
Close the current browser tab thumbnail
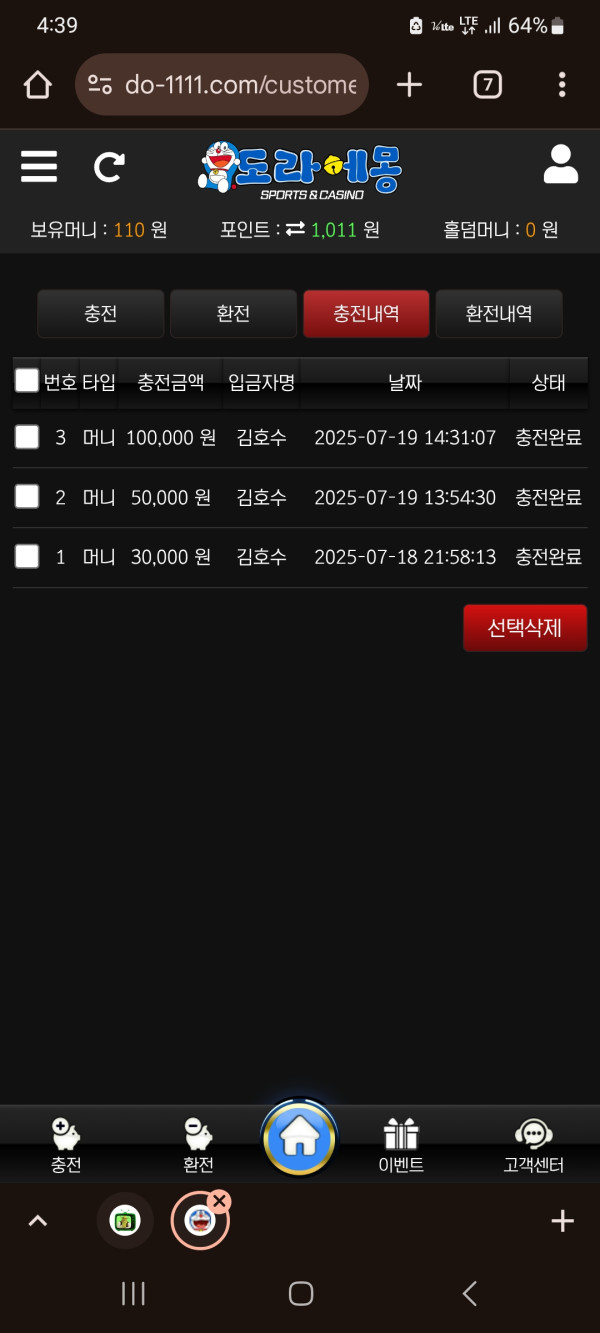coord(220,1201)
